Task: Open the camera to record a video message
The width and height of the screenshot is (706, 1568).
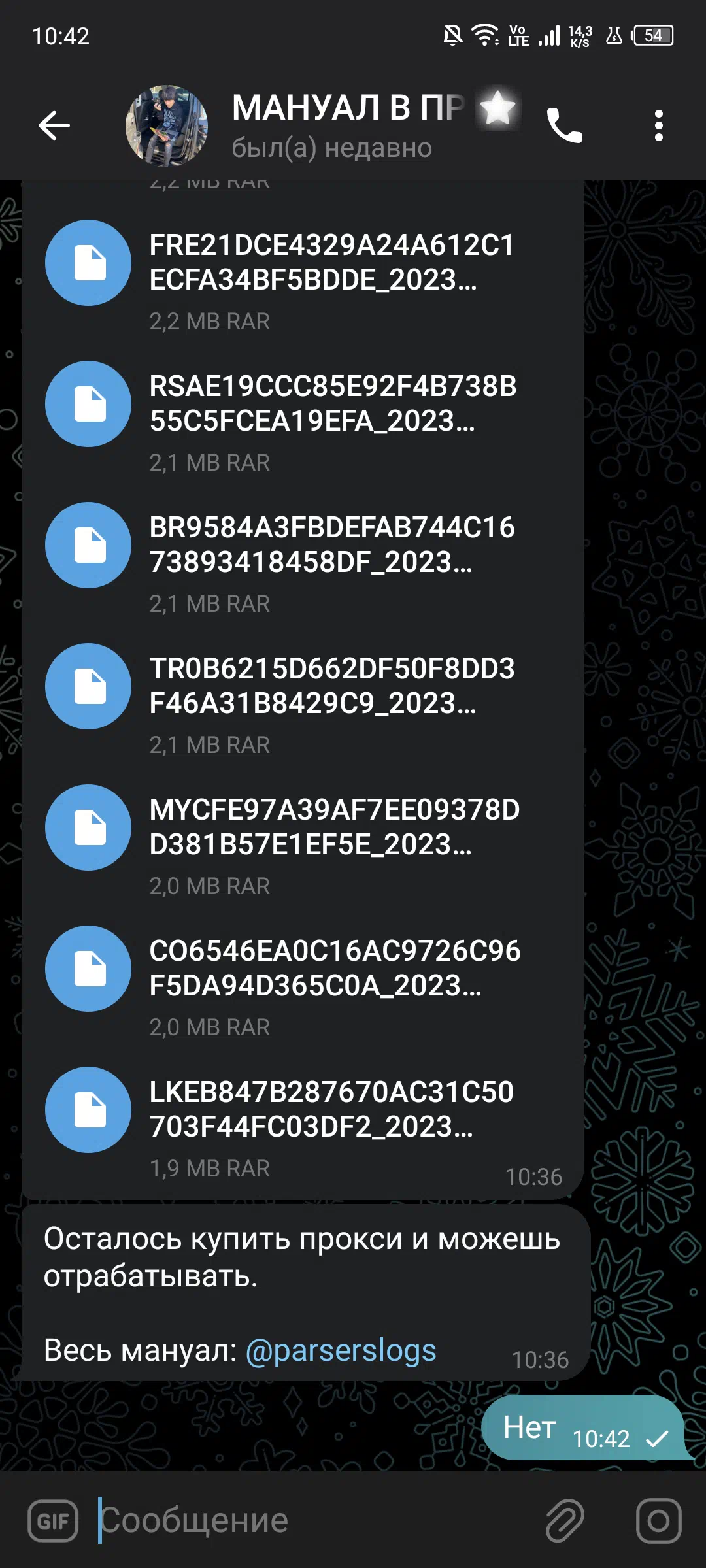Action: pos(658,1520)
